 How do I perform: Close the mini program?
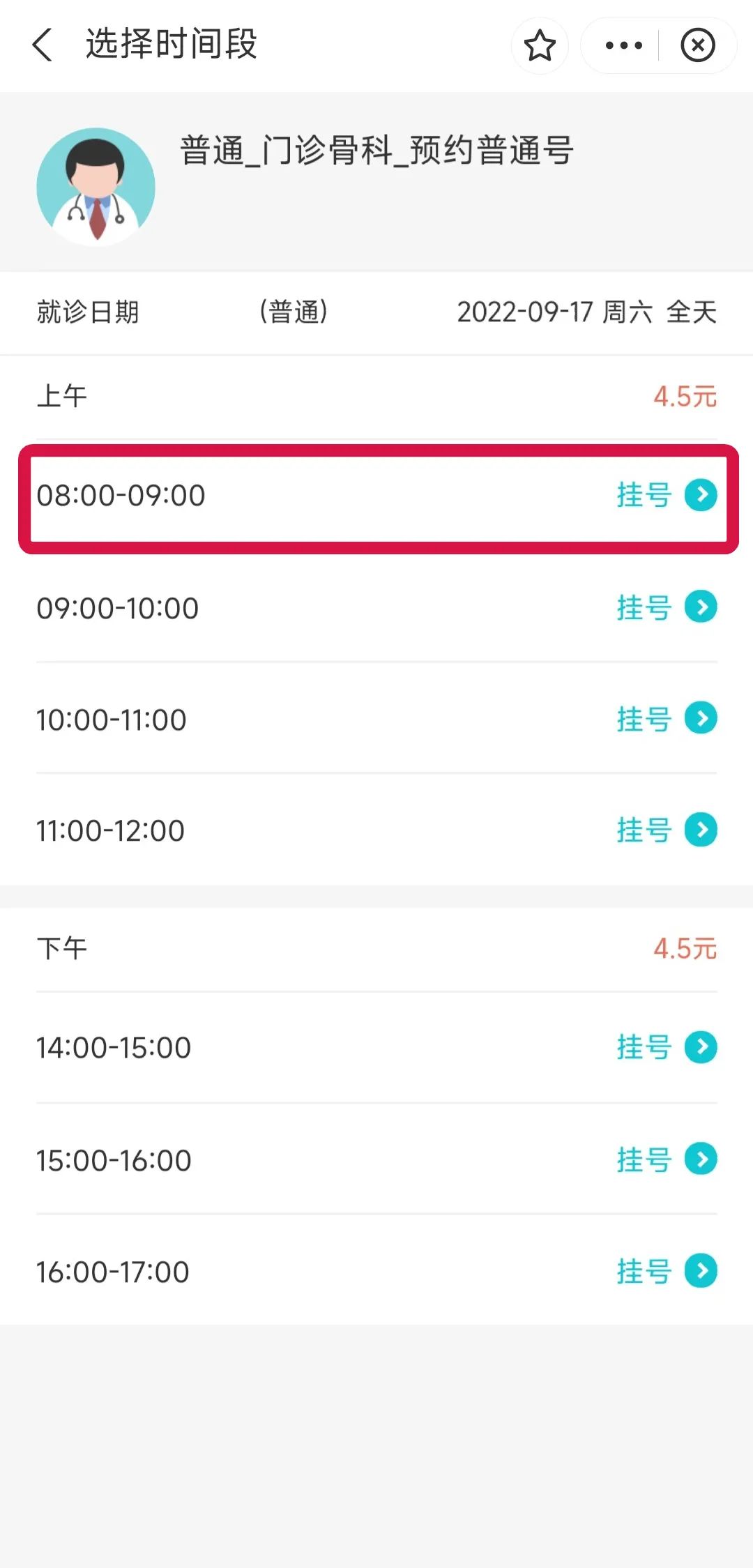click(698, 46)
